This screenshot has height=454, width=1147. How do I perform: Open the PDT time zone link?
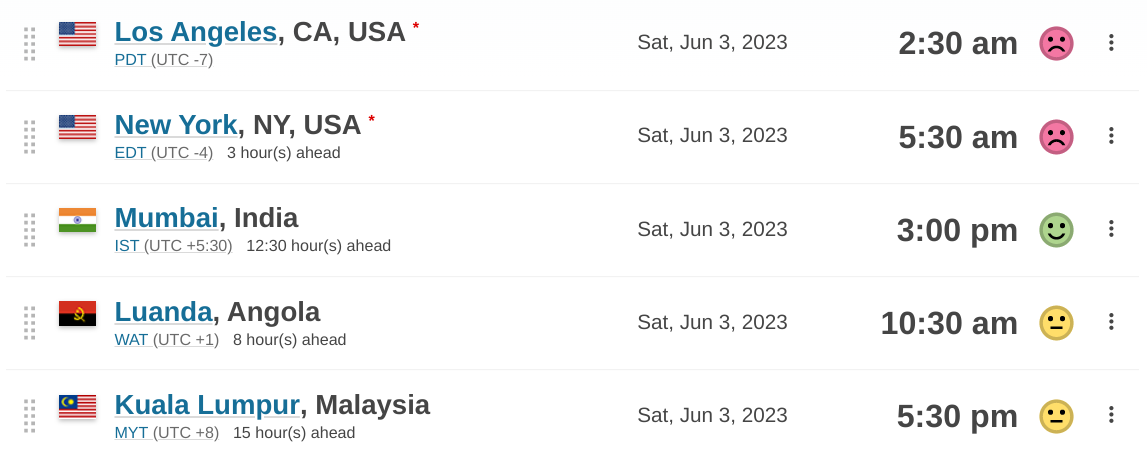(130, 60)
